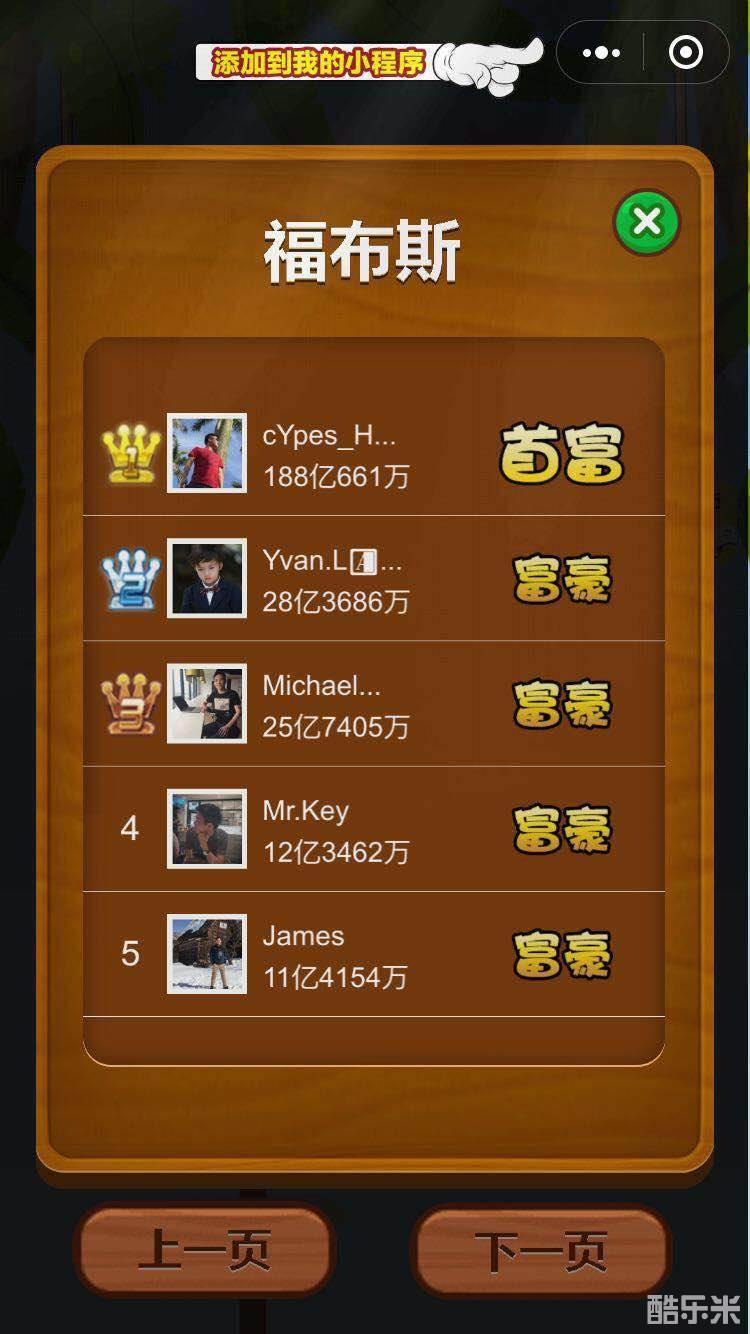
Task: Close the mini program via circle icon
Action: point(686,52)
